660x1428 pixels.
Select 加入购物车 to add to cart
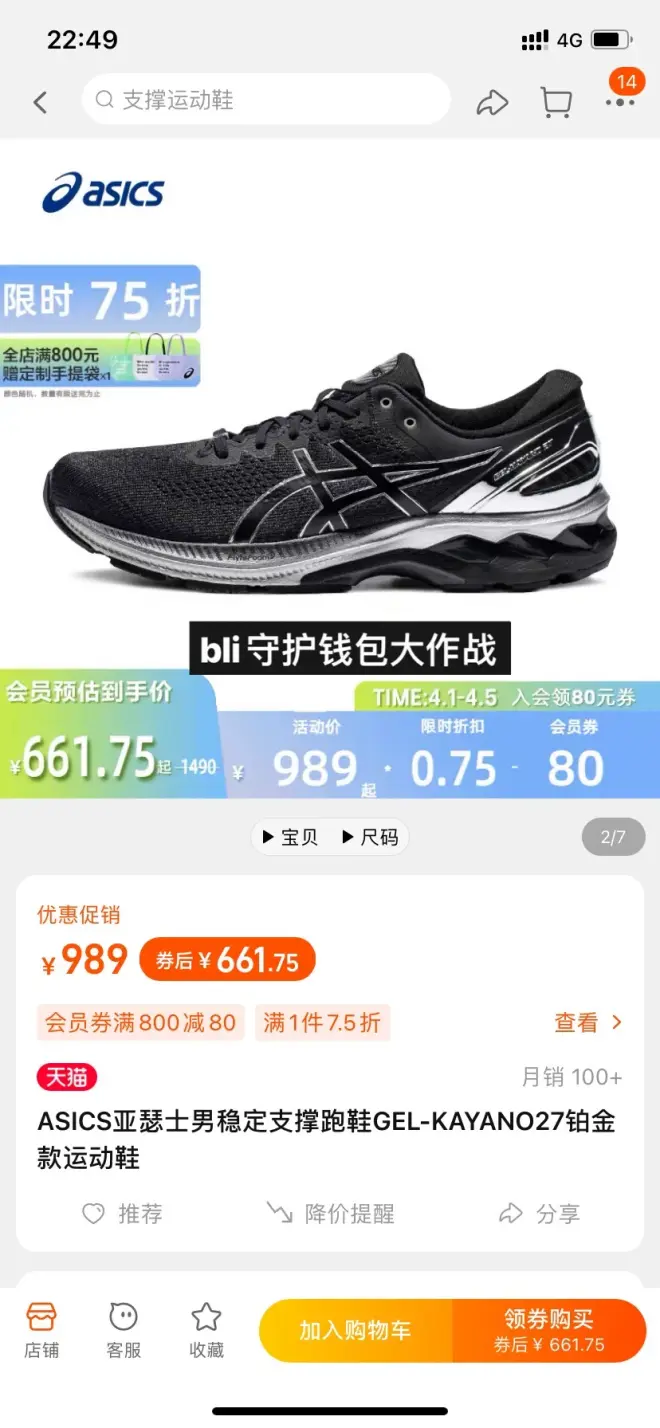point(356,1331)
